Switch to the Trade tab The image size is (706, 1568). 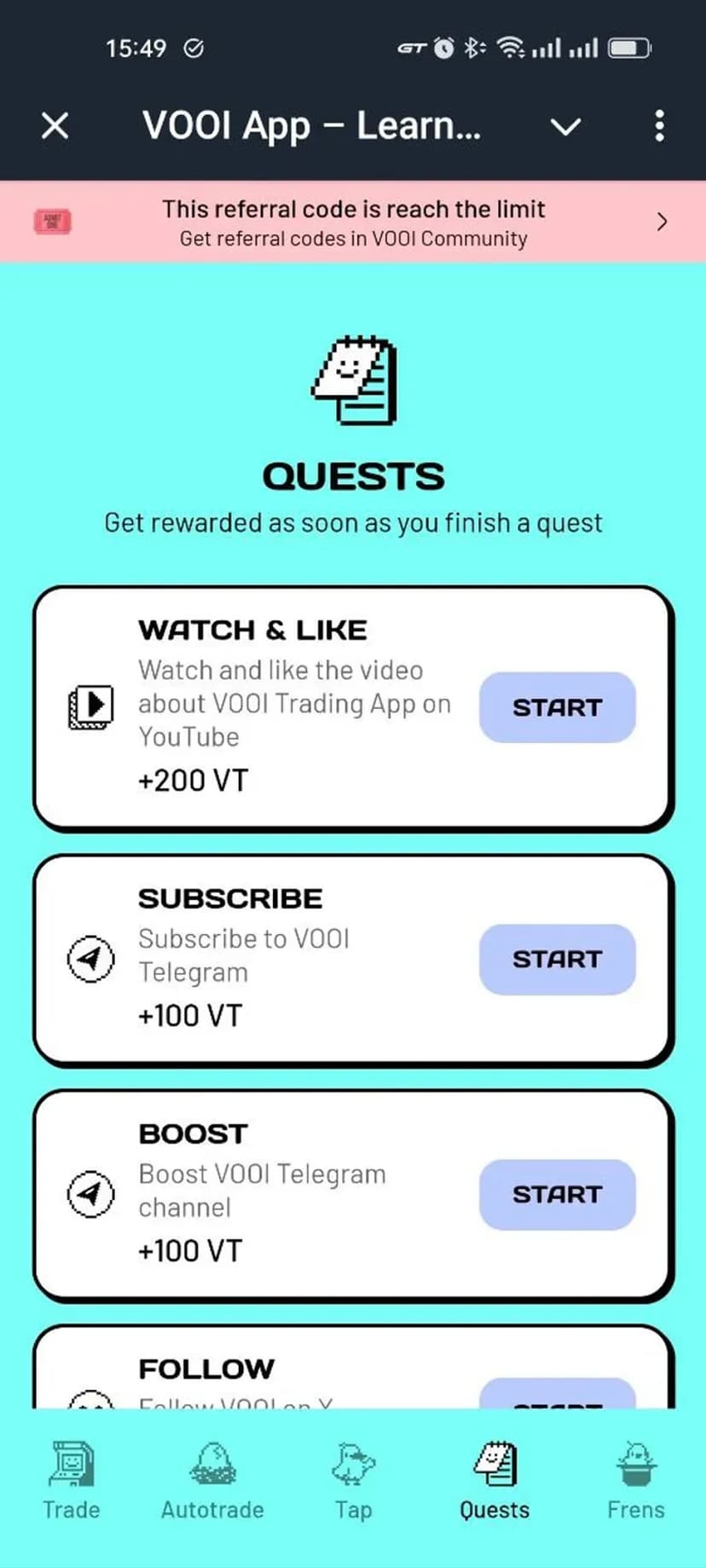pos(72,1481)
